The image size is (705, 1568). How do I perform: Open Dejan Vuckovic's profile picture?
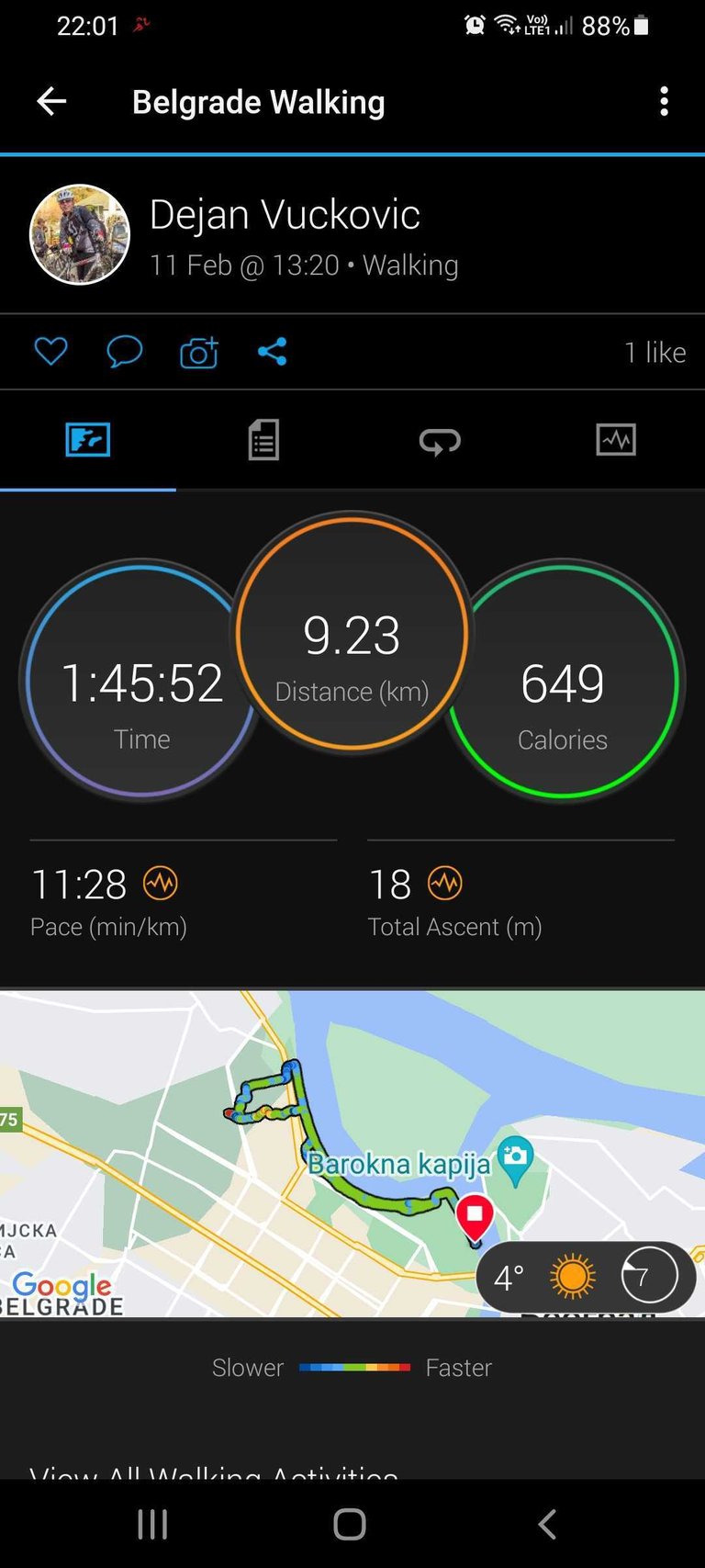click(80, 235)
